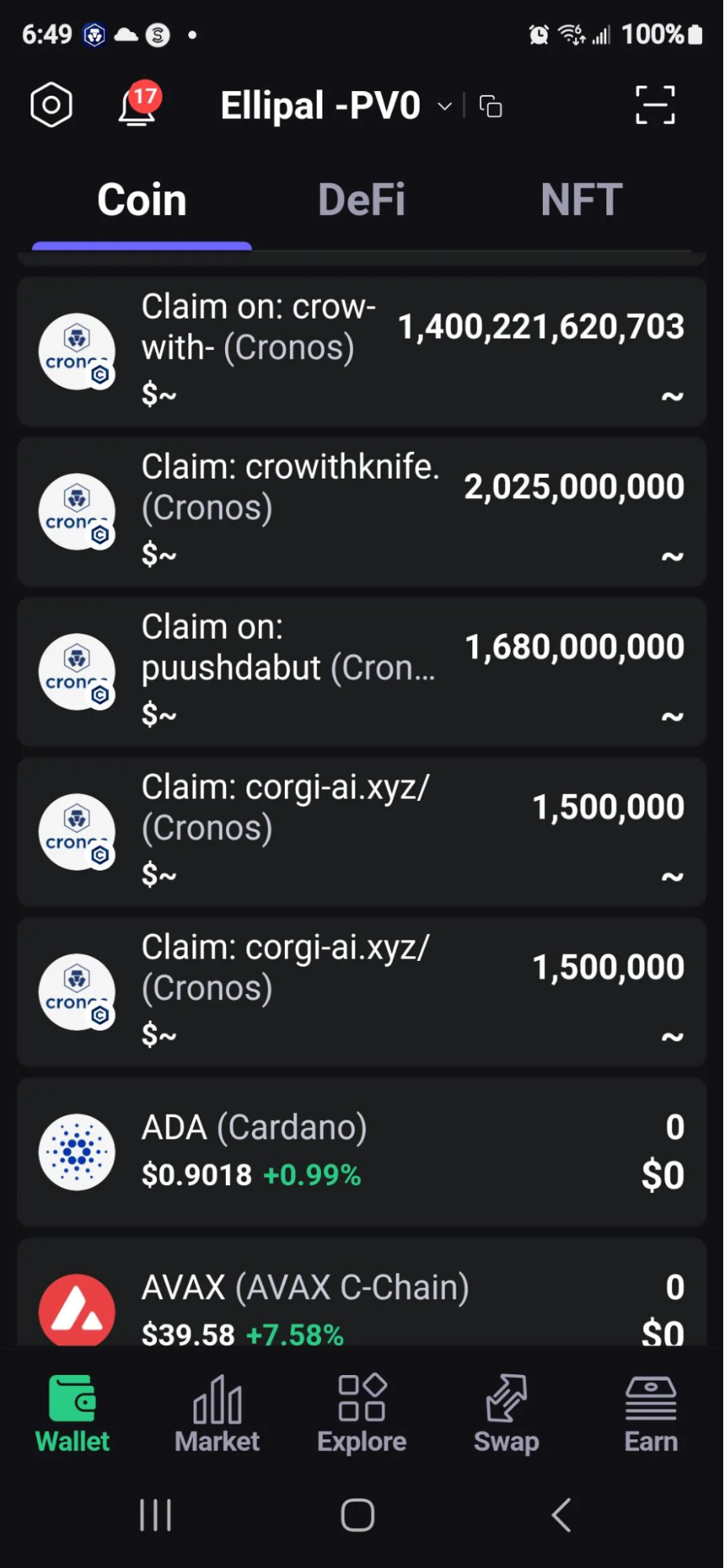Viewport: 724px width, 1568px height.
Task: Tap the system home button
Action: [358, 1515]
